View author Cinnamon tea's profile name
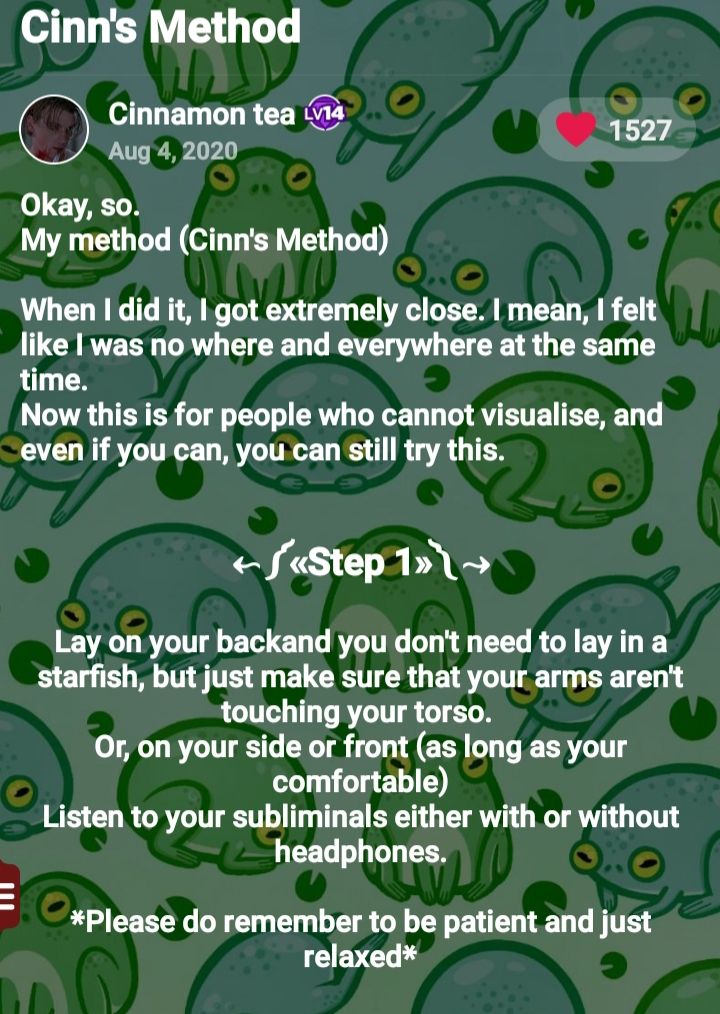Image resolution: width=720 pixels, height=1014 pixels. coord(201,114)
